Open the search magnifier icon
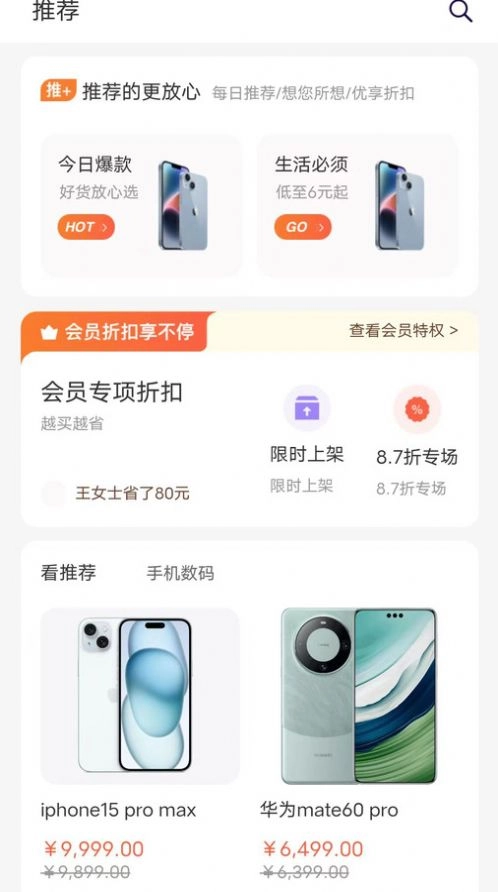This screenshot has width=498, height=892. [x=460, y=11]
